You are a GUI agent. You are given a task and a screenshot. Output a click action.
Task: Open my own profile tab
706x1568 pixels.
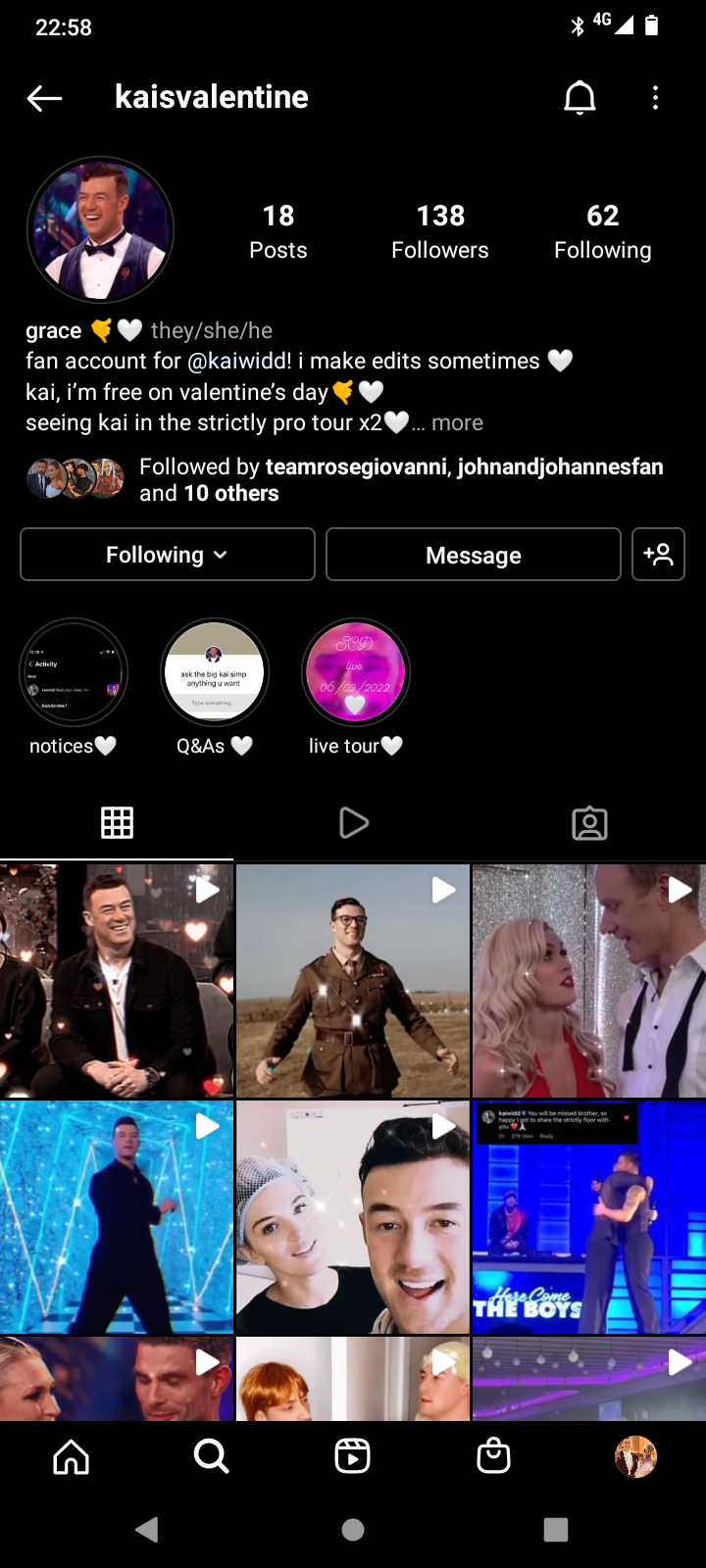tap(635, 1456)
